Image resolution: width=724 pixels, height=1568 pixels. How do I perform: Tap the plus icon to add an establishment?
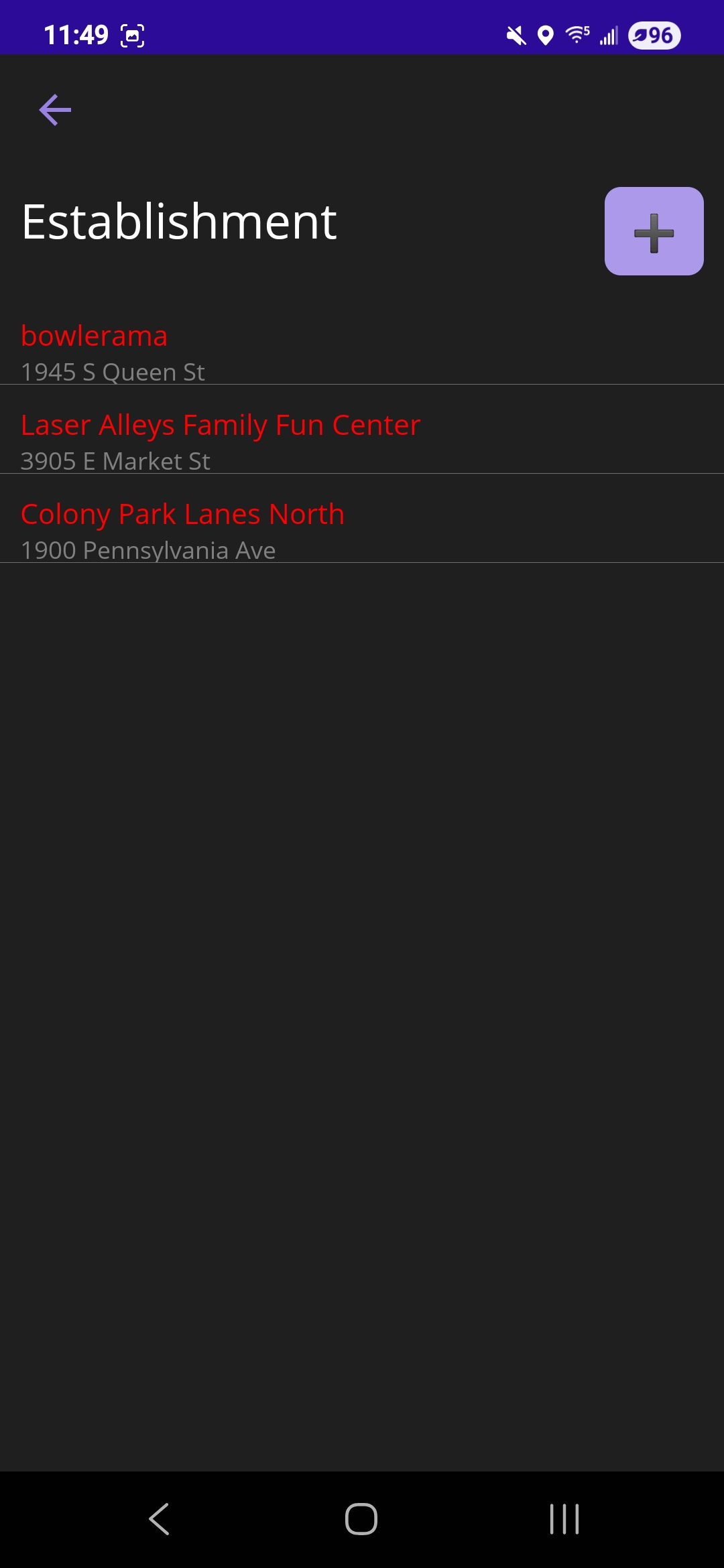pos(653,232)
